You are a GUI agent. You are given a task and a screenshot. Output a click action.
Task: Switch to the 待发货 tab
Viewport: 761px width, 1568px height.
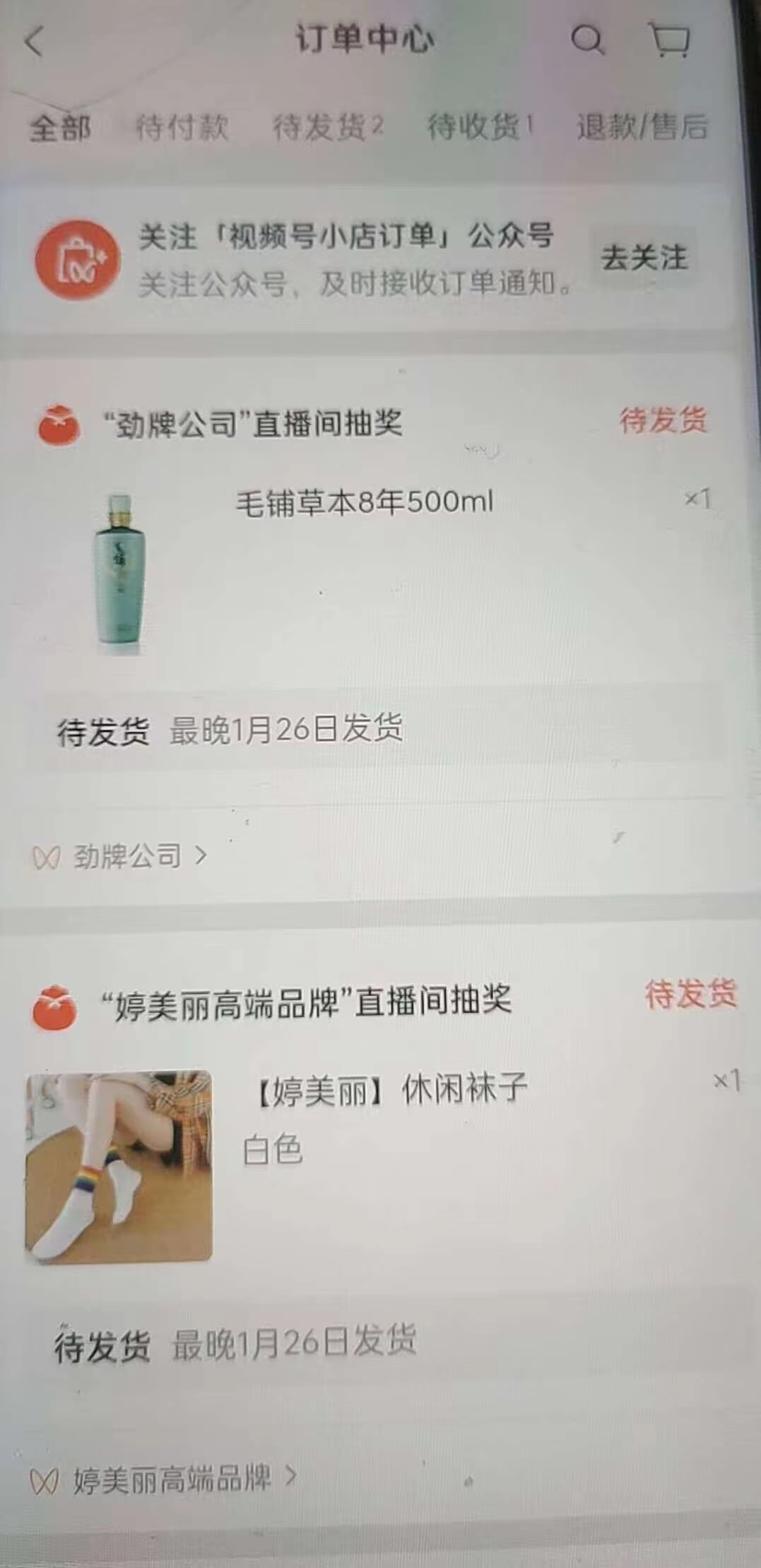(x=327, y=128)
